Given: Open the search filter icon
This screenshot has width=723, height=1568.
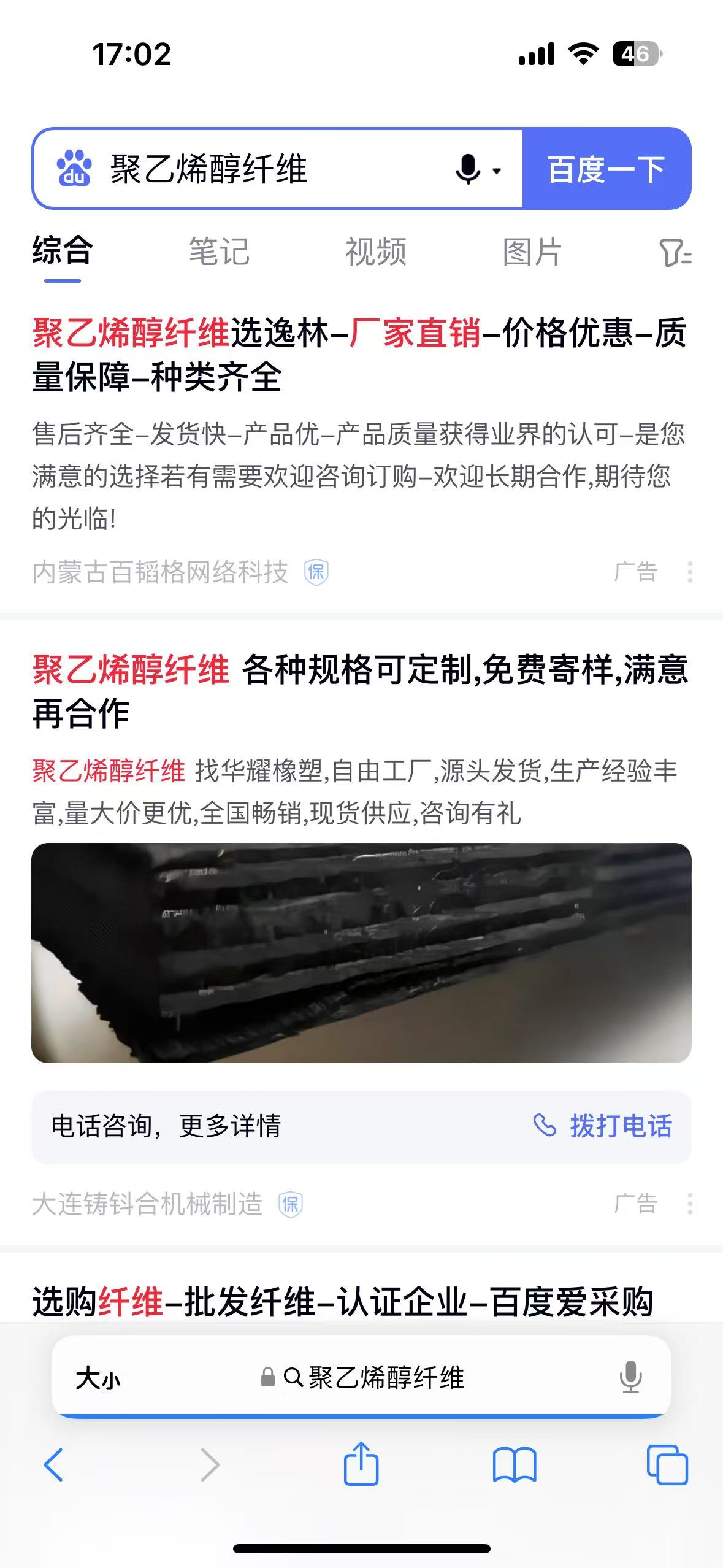Looking at the screenshot, I should (x=675, y=252).
